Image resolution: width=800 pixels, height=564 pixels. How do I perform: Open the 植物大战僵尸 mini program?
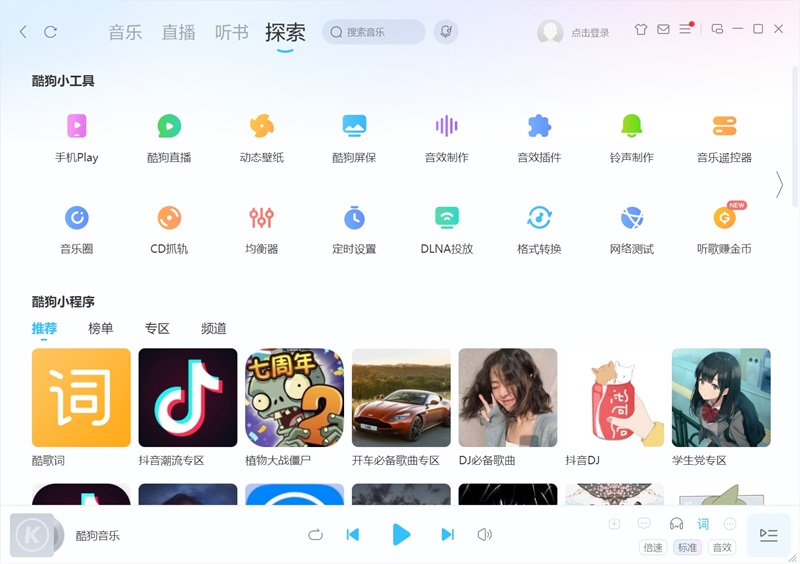pyautogui.click(x=294, y=397)
